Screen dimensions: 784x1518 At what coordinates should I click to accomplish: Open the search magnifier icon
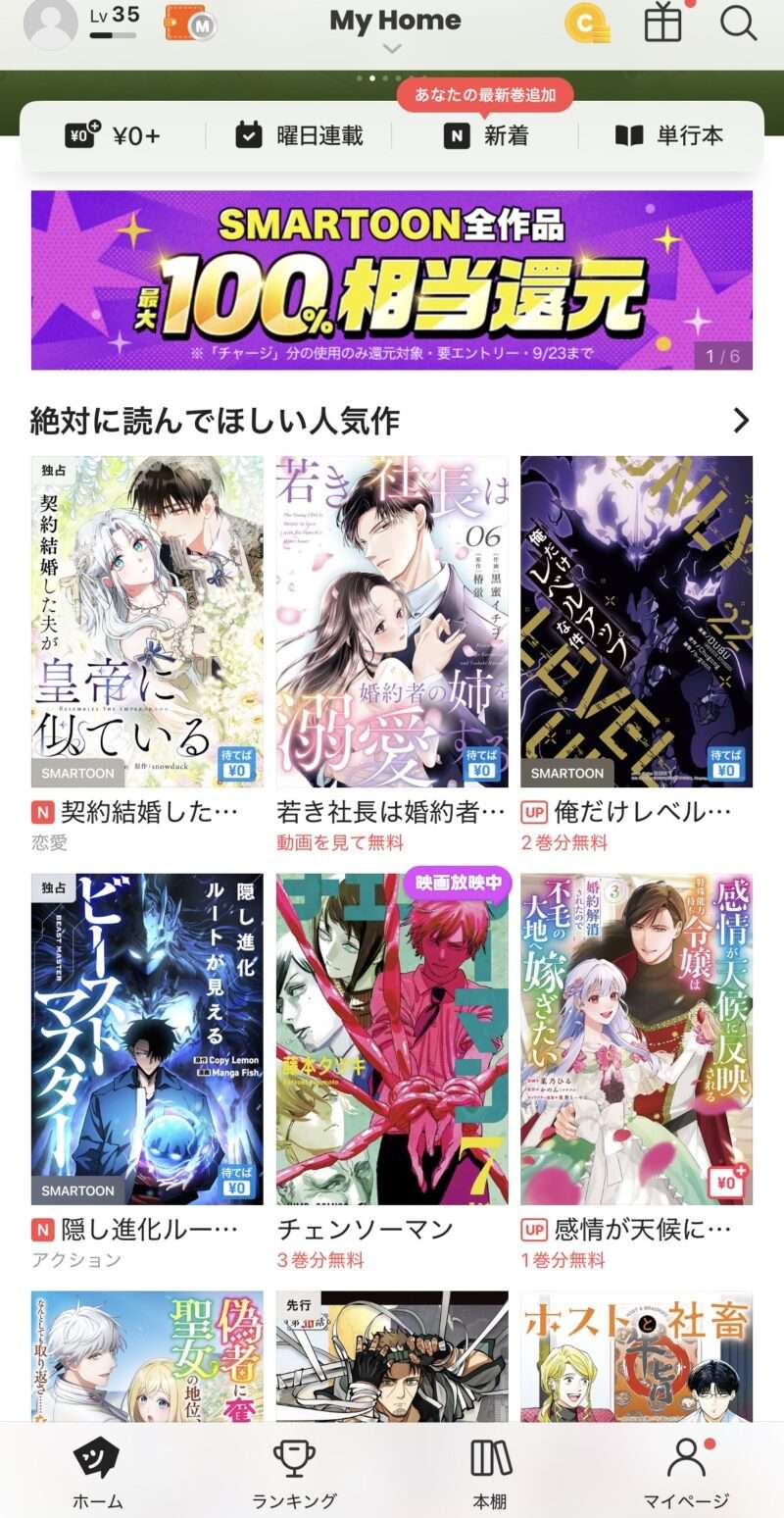pyautogui.click(x=738, y=24)
